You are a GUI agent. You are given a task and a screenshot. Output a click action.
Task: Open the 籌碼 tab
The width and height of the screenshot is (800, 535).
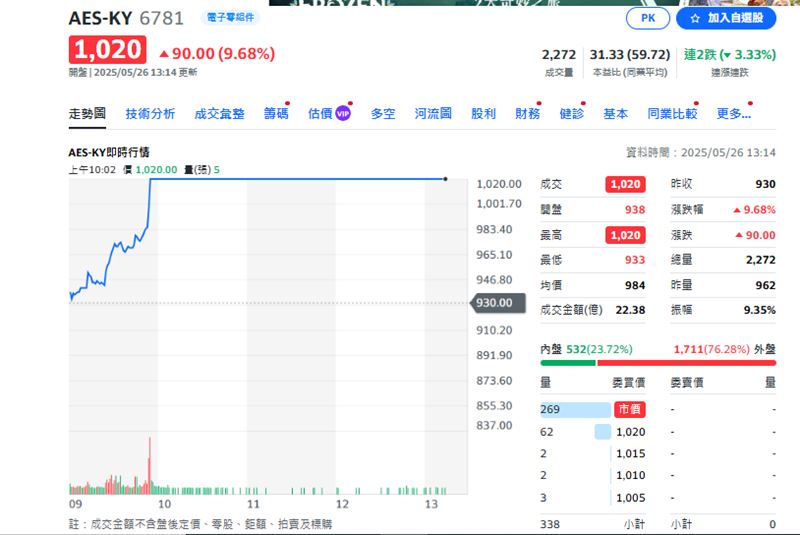pos(276,114)
